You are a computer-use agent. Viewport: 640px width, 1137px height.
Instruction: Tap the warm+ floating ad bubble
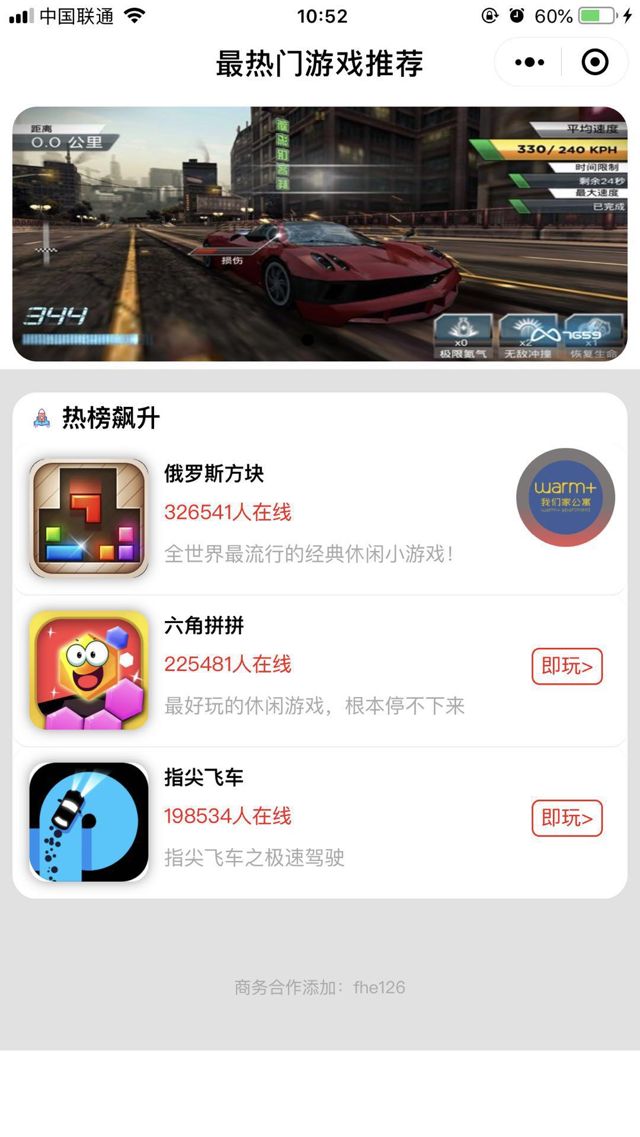pyautogui.click(x=565, y=497)
